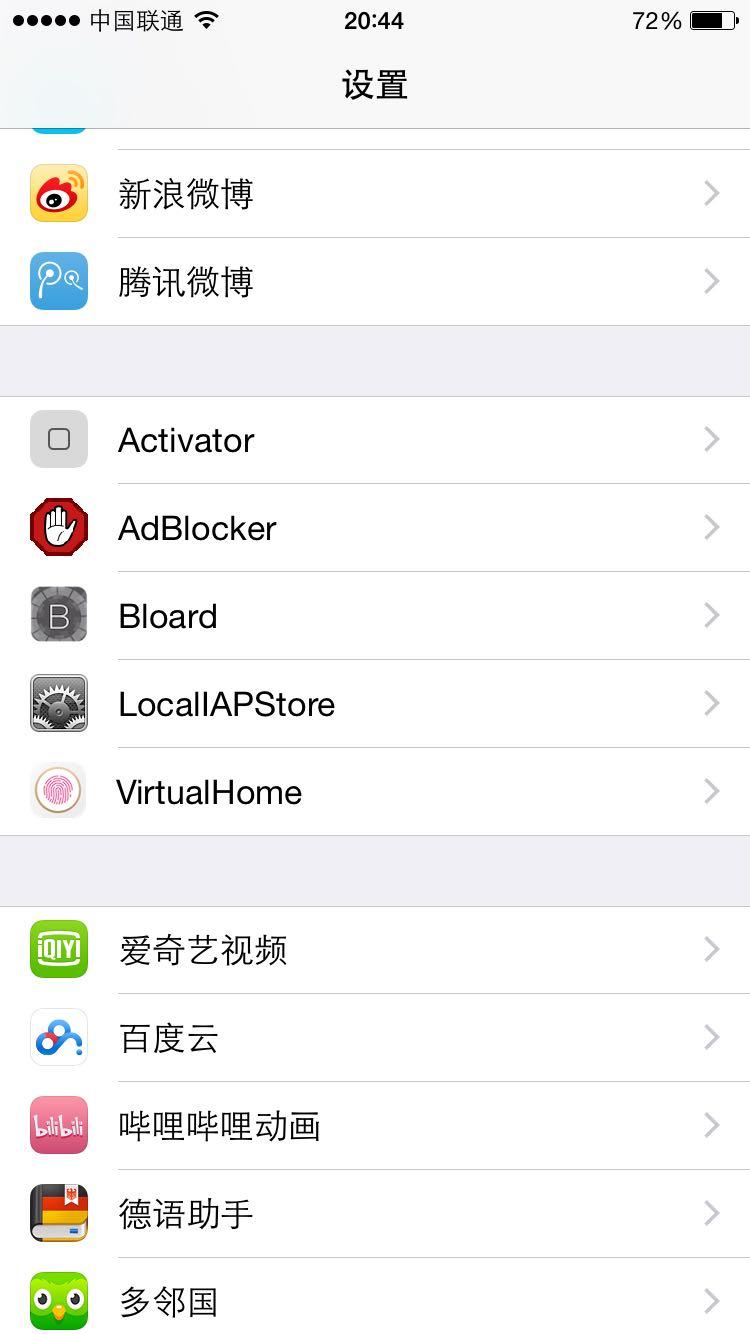Viewport: 750px width, 1334px height.
Task: Select the 德语助手 row
Action: point(375,1214)
